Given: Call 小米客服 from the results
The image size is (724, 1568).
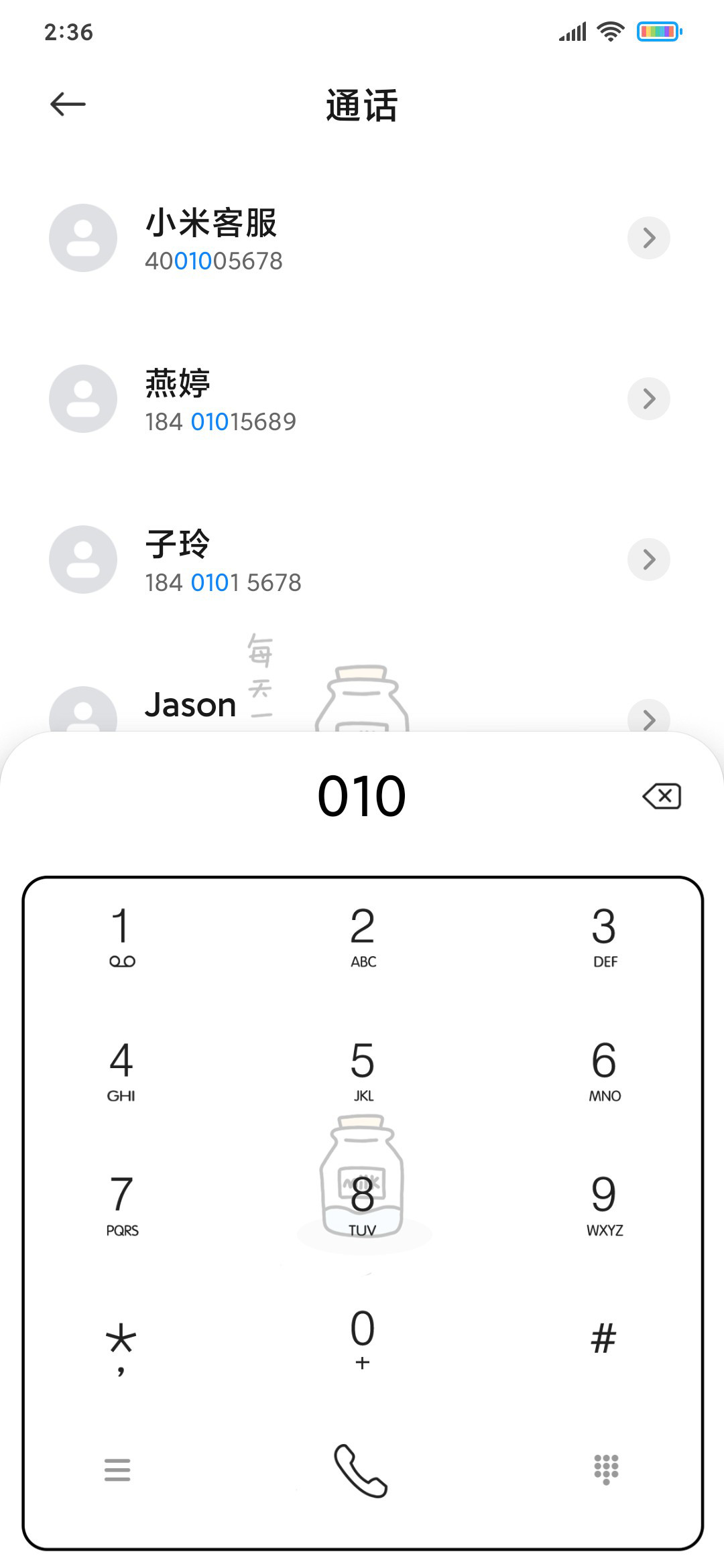Looking at the screenshot, I should click(x=362, y=238).
